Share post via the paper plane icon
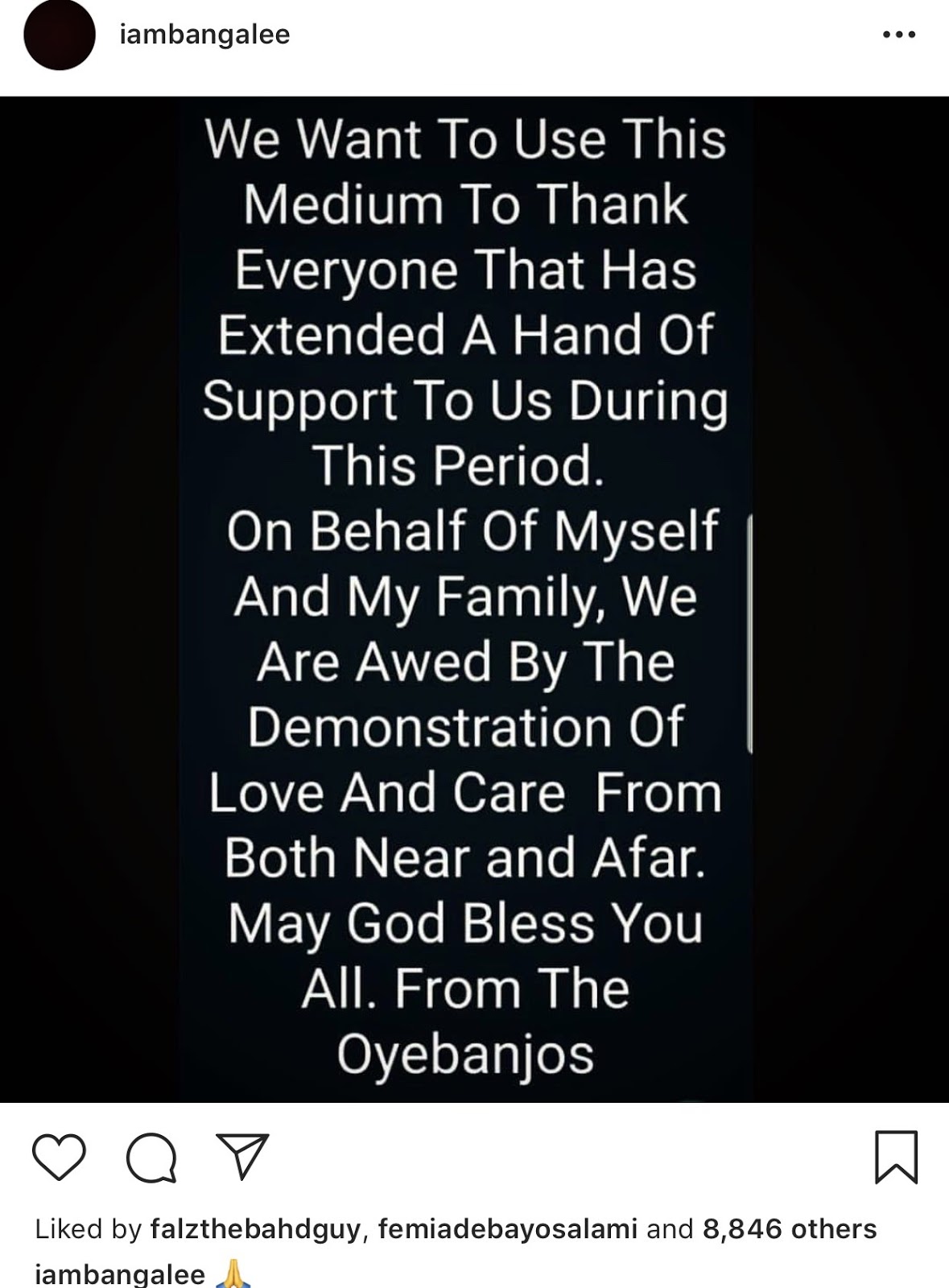The image size is (949, 1288). point(242,1158)
